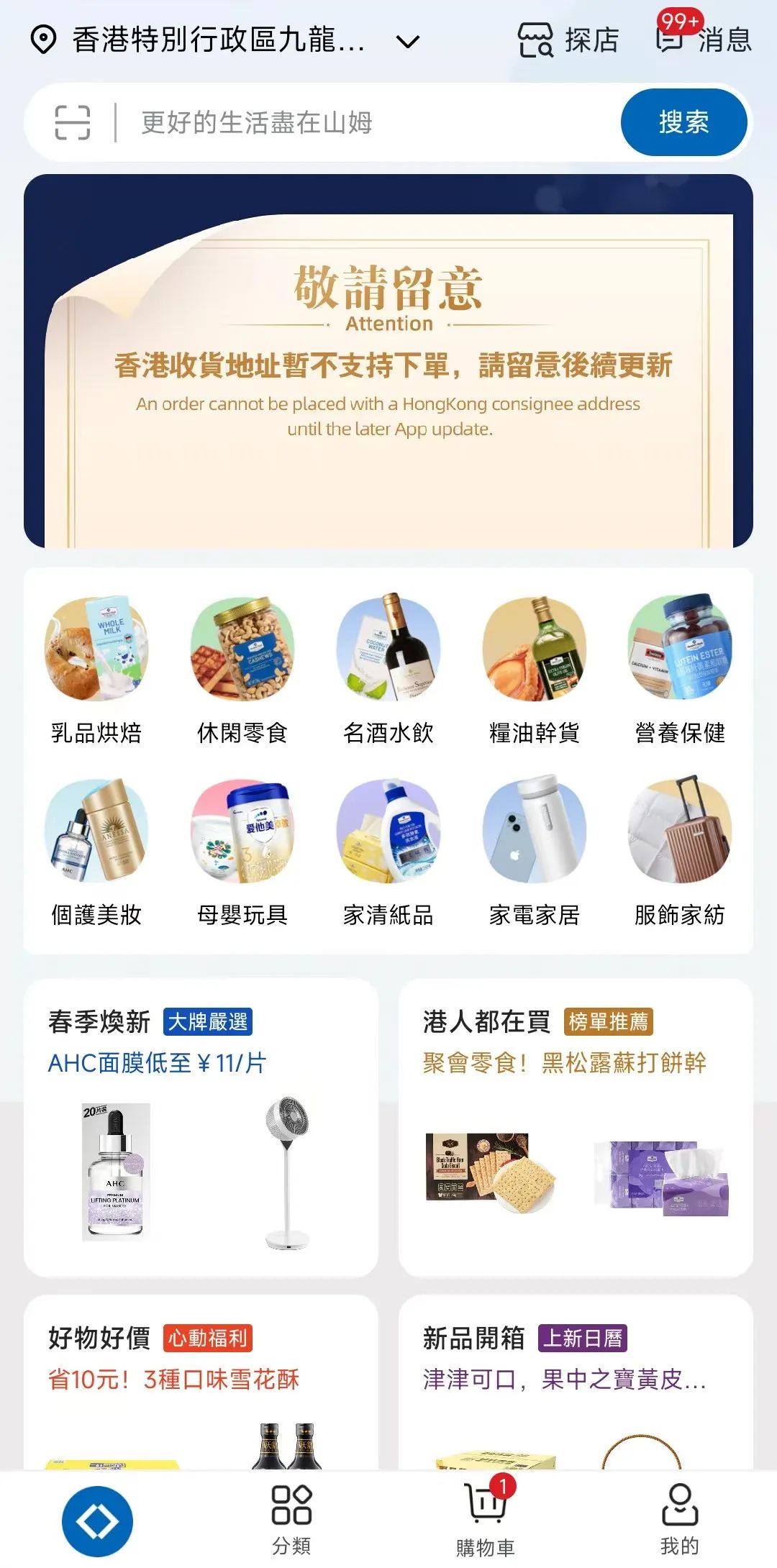
Task: Browse the 乳品烘焙 category
Action: pyautogui.click(x=96, y=670)
